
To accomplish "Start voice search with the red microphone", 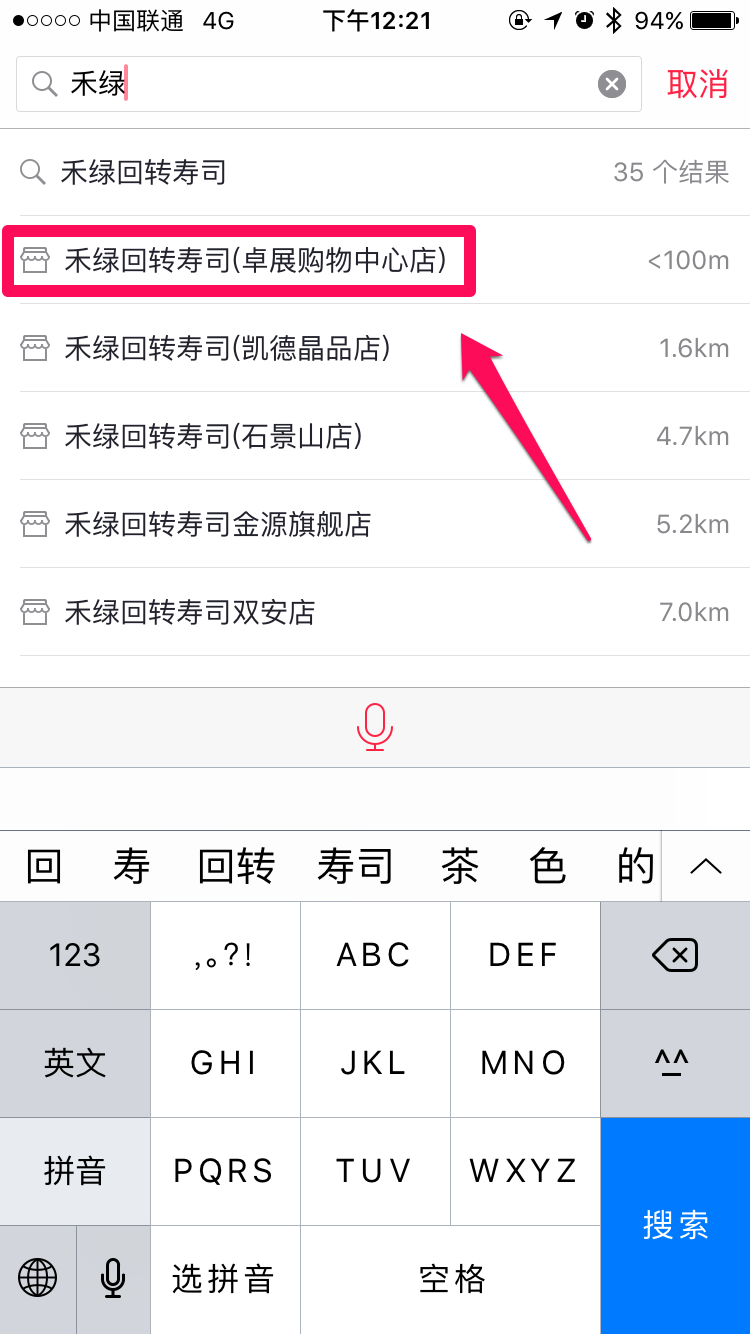I will (x=375, y=727).
